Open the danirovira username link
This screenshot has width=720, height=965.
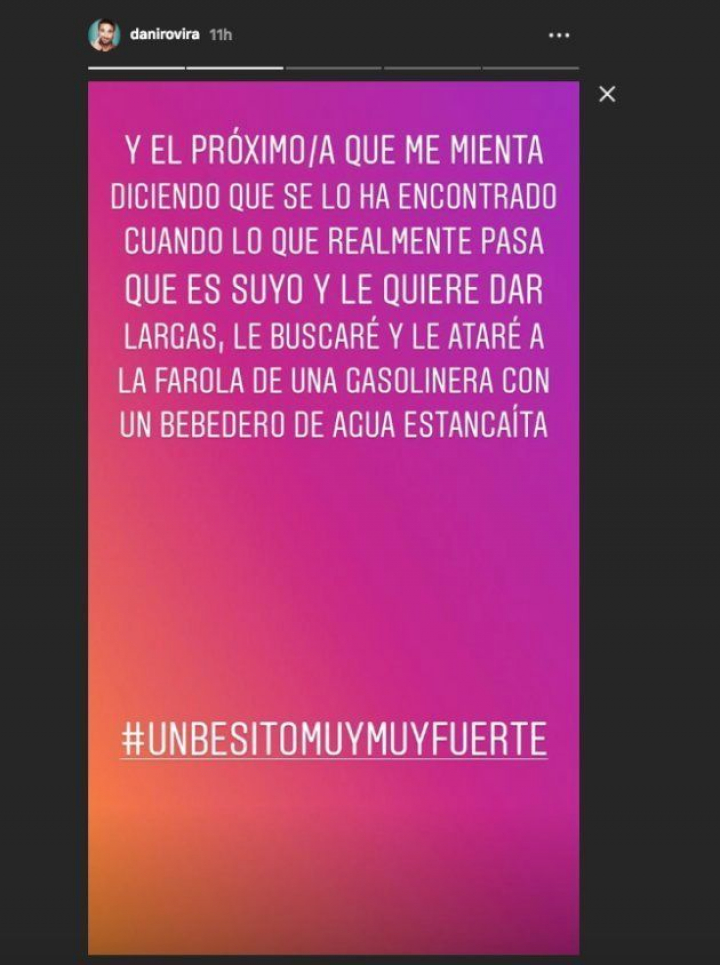pyautogui.click(x=165, y=35)
